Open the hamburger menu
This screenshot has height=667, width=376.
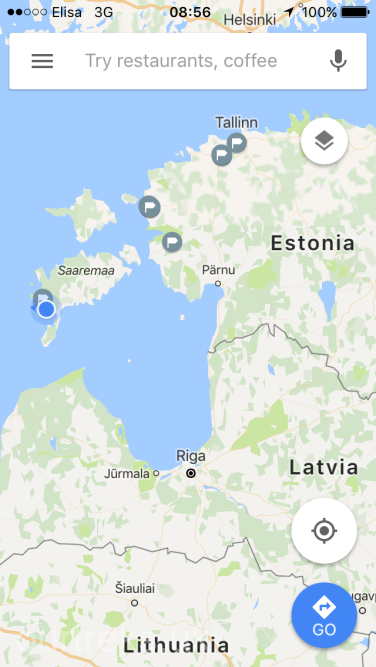[x=42, y=61]
